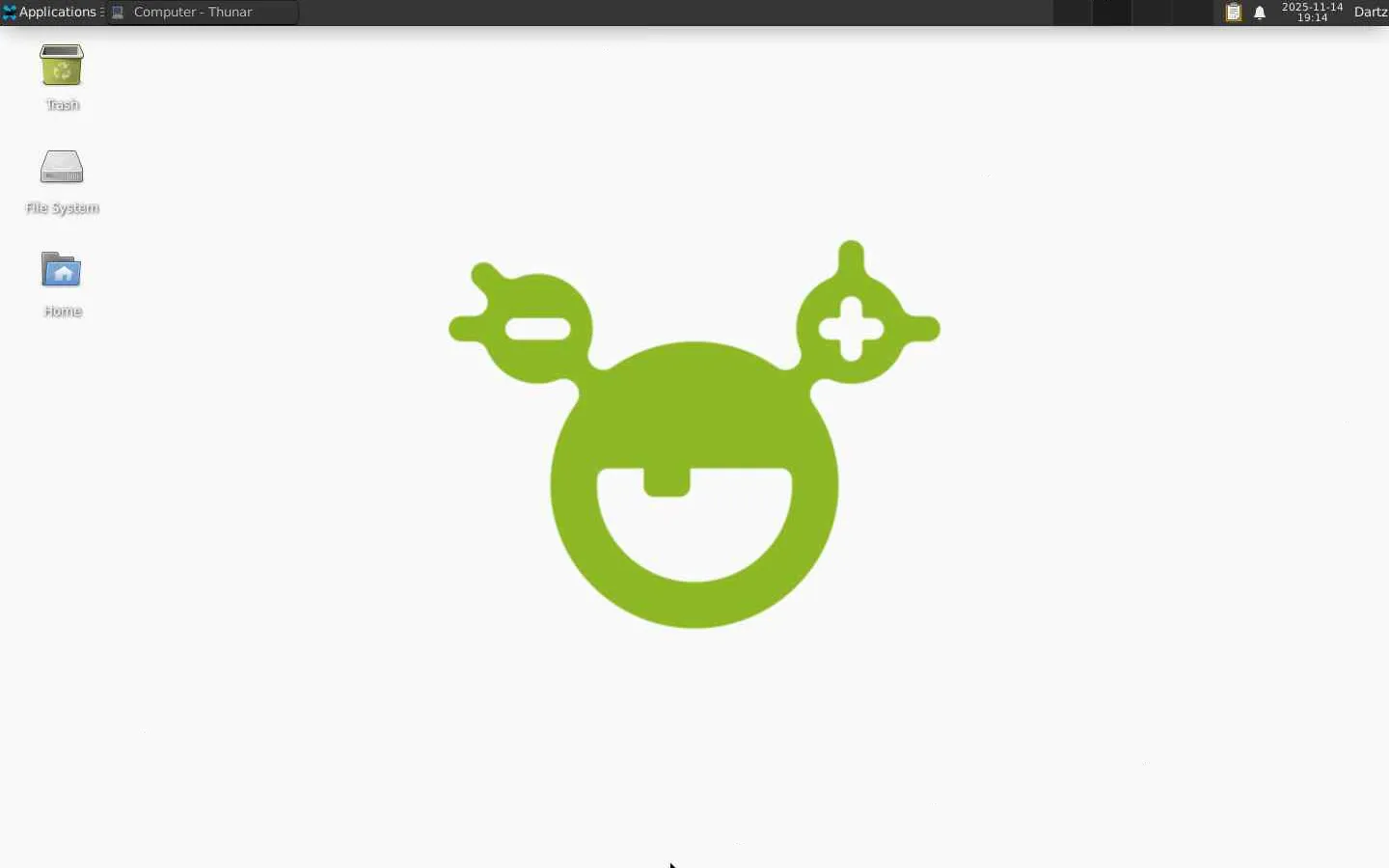This screenshot has width=1389, height=868.
Task: Switch to the Computer - Thunar window
Action: [x=201, y=13]
